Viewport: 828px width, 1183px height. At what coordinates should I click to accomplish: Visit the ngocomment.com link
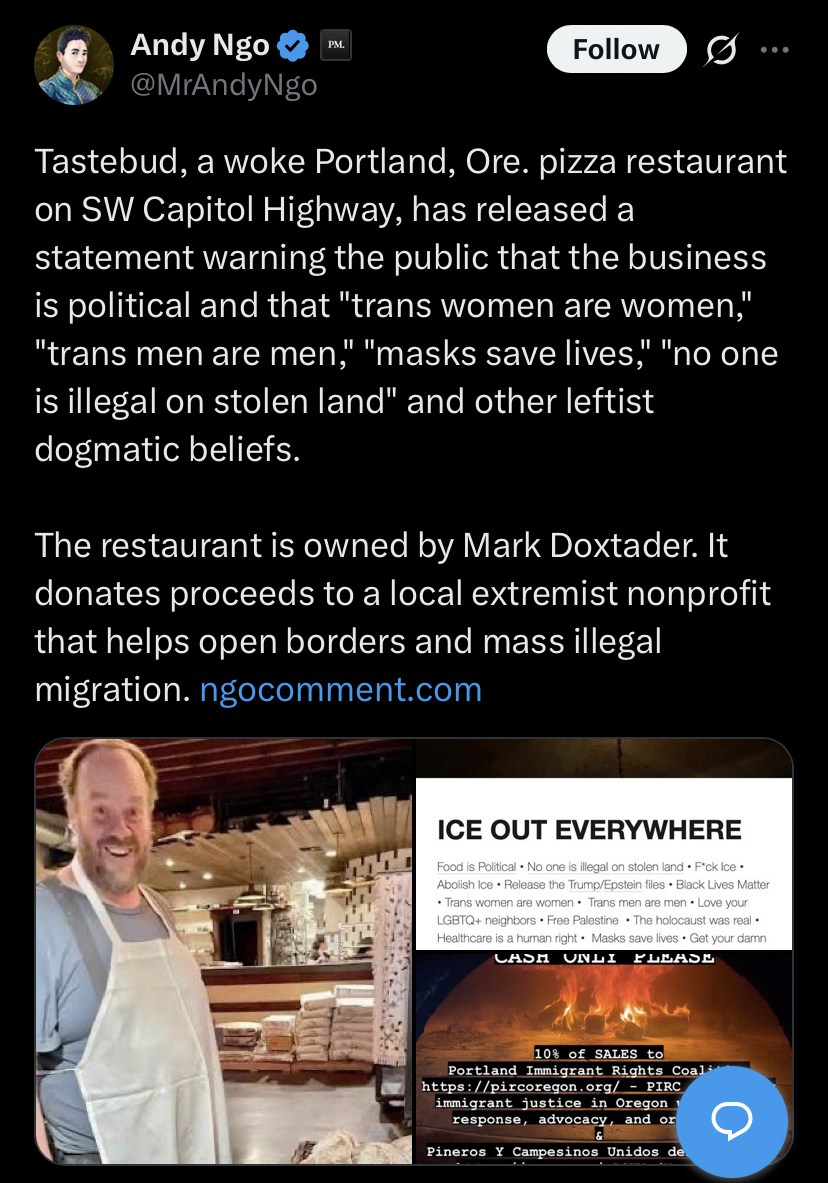click(x=341, y=689)
